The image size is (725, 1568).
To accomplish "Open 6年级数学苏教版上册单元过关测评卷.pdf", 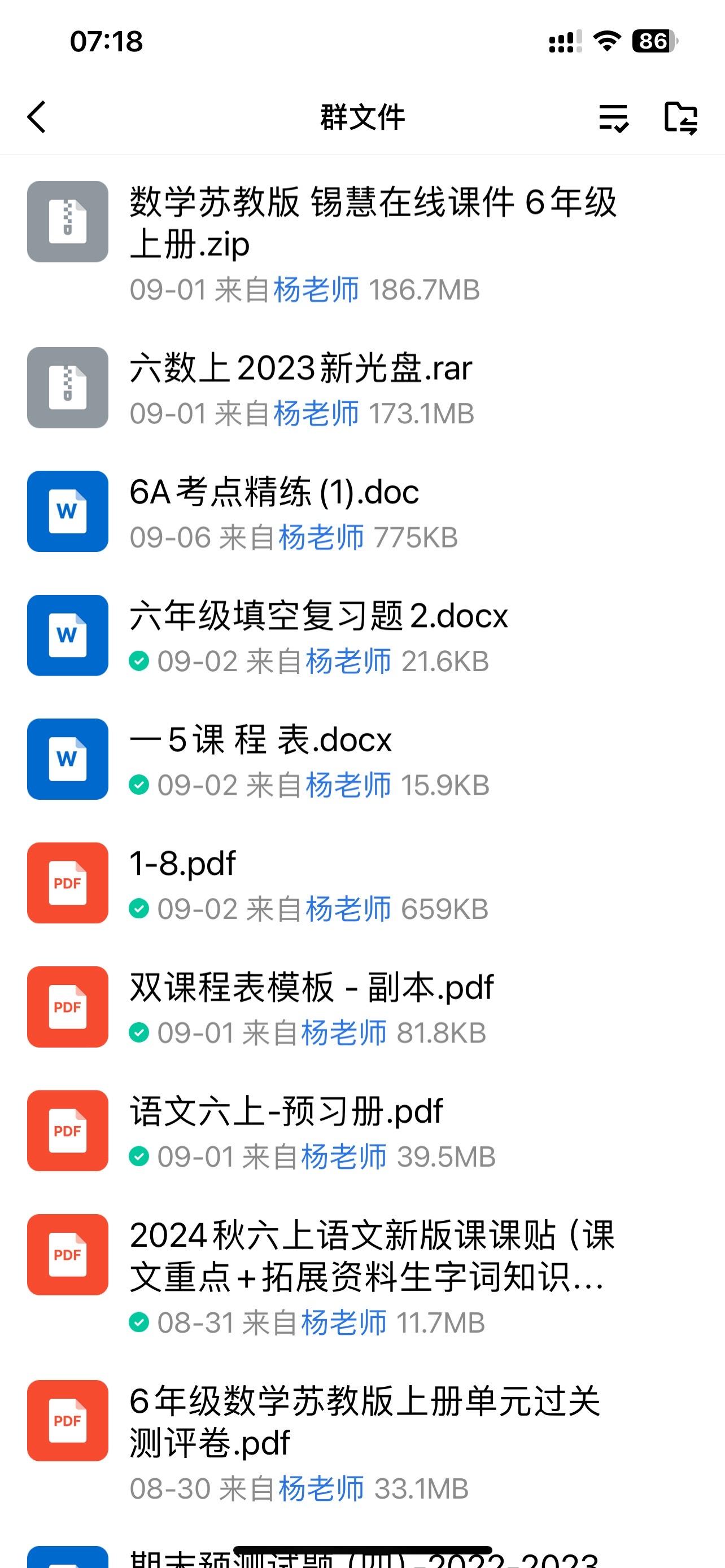I will click(362, 1442).
